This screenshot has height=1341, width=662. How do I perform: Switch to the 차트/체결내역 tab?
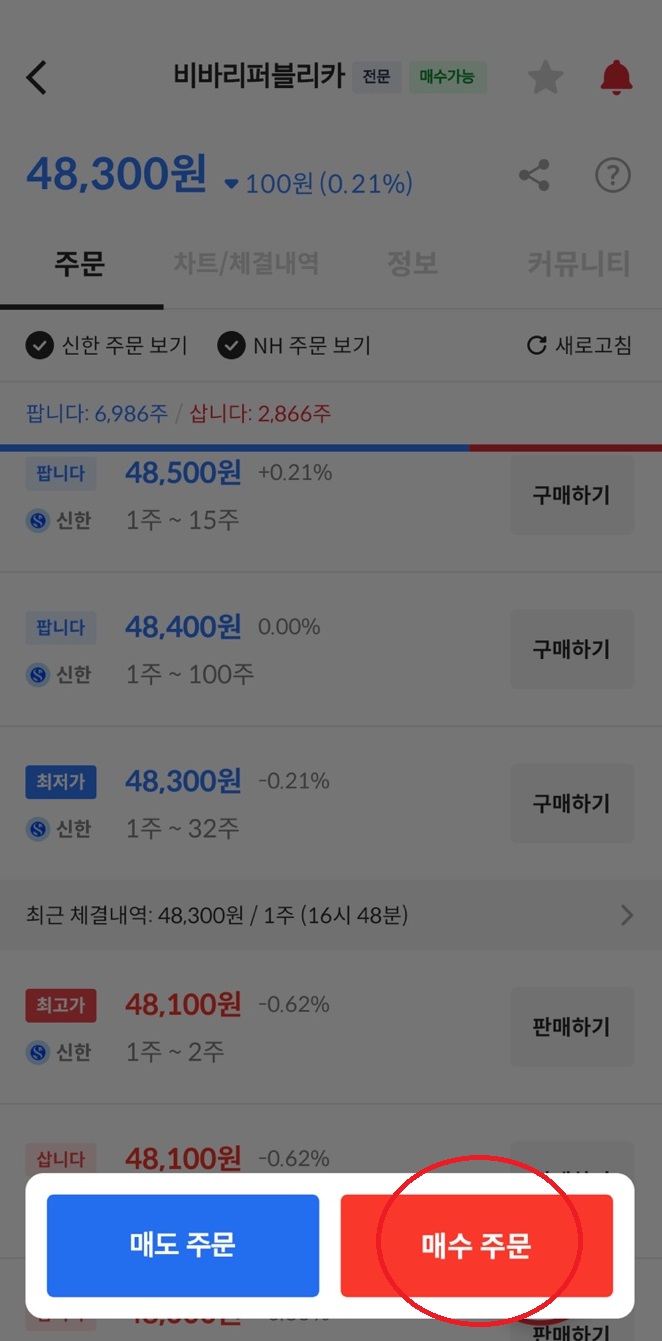click(246, 264)
